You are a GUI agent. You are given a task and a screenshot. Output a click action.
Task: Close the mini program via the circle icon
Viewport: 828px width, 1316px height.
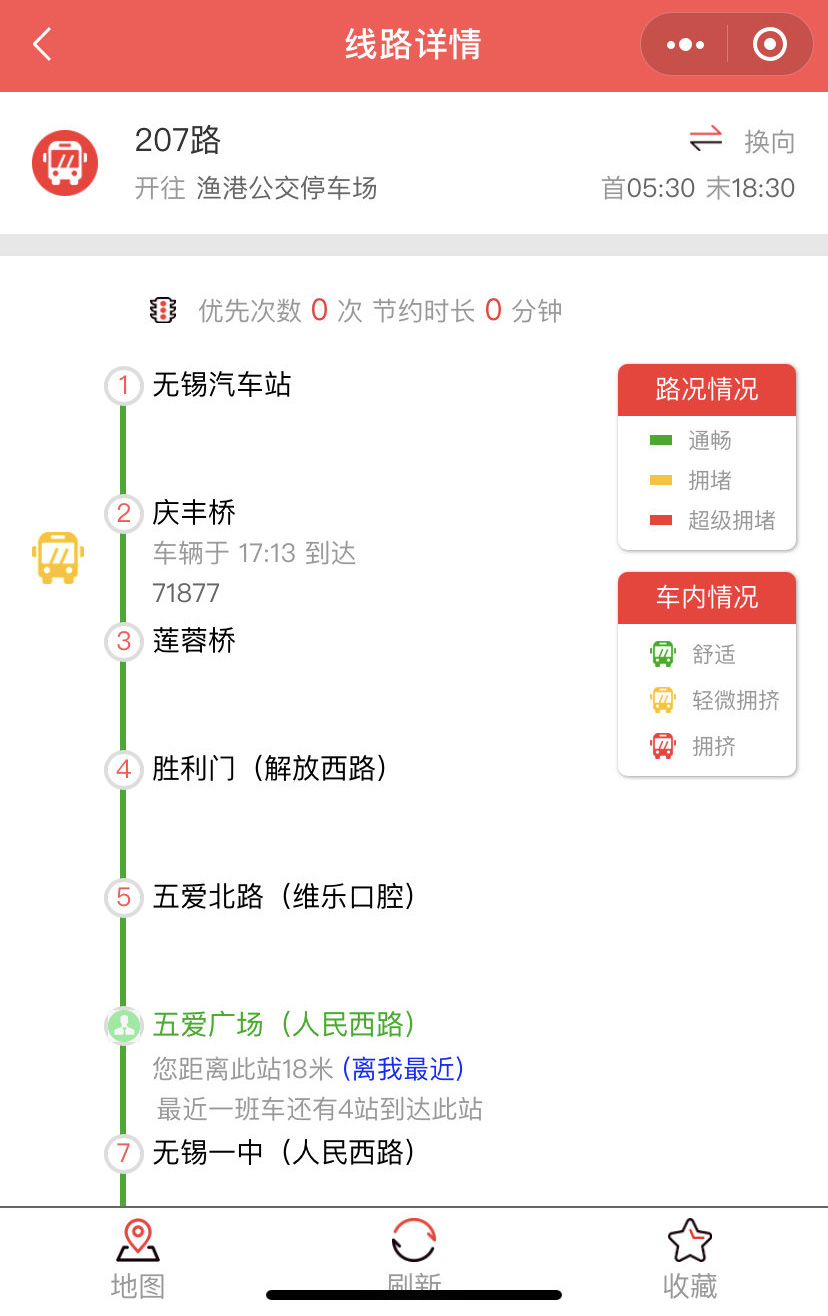769,45
